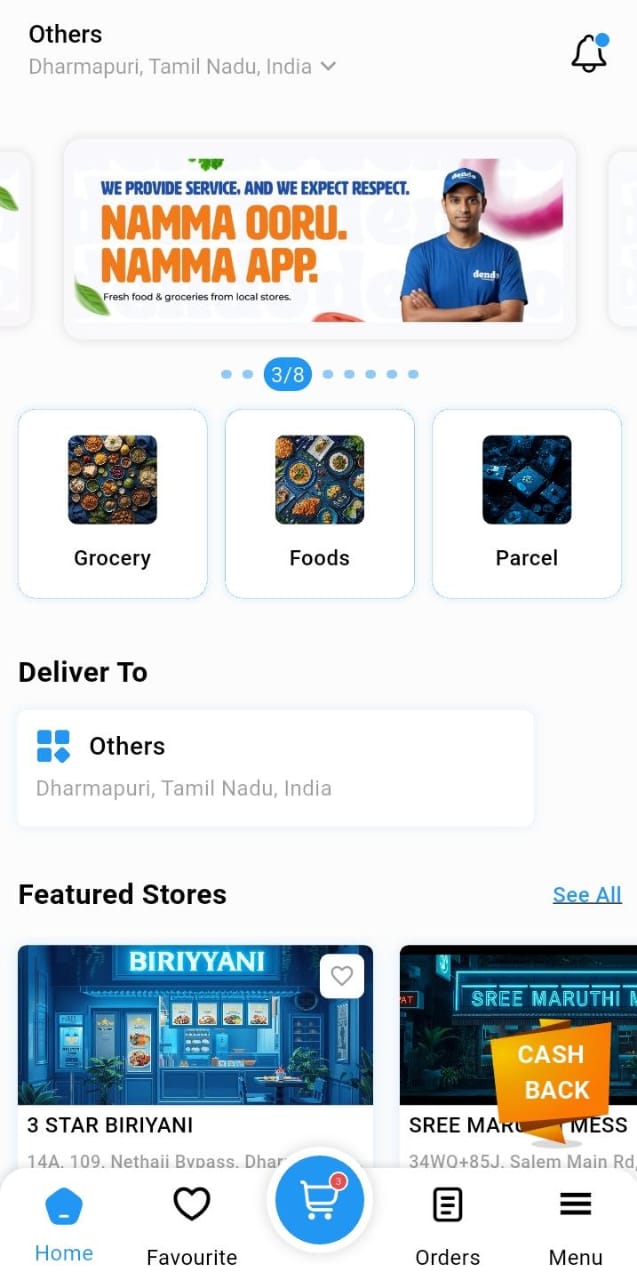Open the notifications bell
Image resolution: width=637 pixels, height=1280 pixels.
pyautogui.click(x=589, y=53)
